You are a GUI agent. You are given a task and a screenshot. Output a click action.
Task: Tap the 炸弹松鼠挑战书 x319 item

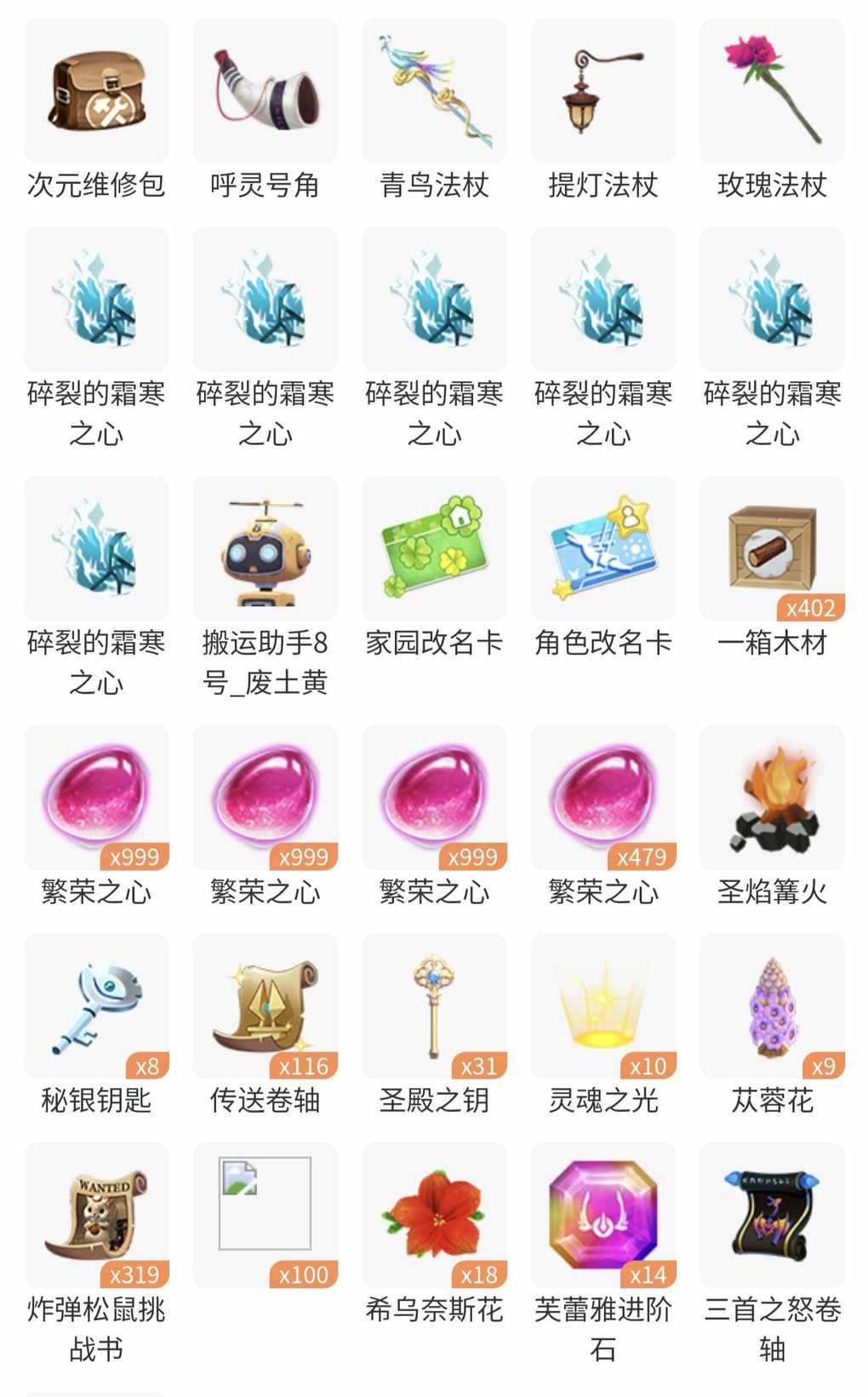[x=96, y=1215]
